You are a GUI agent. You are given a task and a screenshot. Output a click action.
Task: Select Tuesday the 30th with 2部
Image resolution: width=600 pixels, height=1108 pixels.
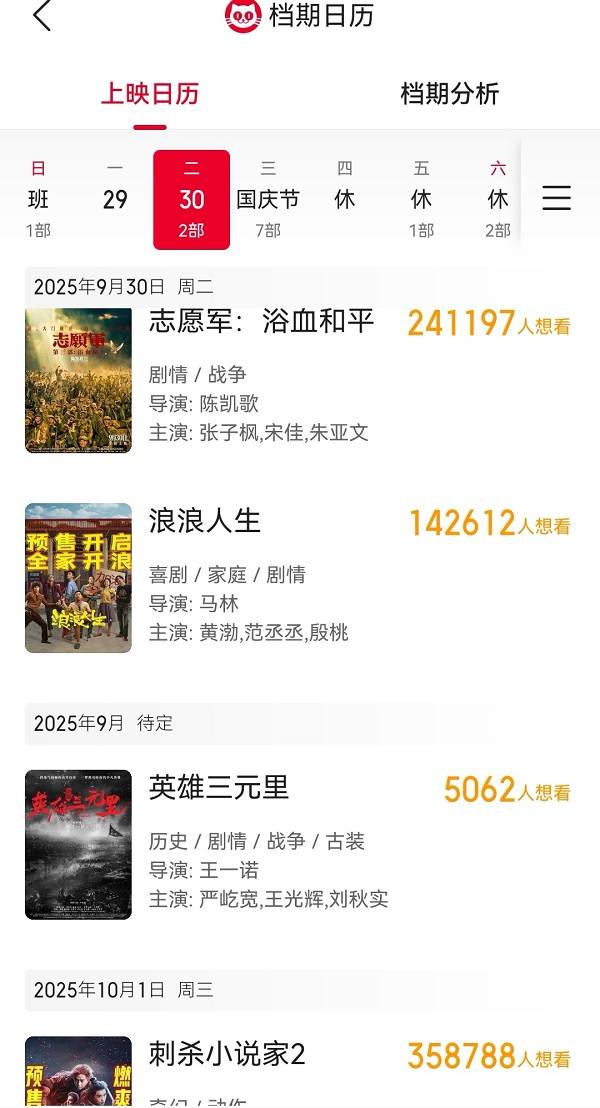click(191, 199)
